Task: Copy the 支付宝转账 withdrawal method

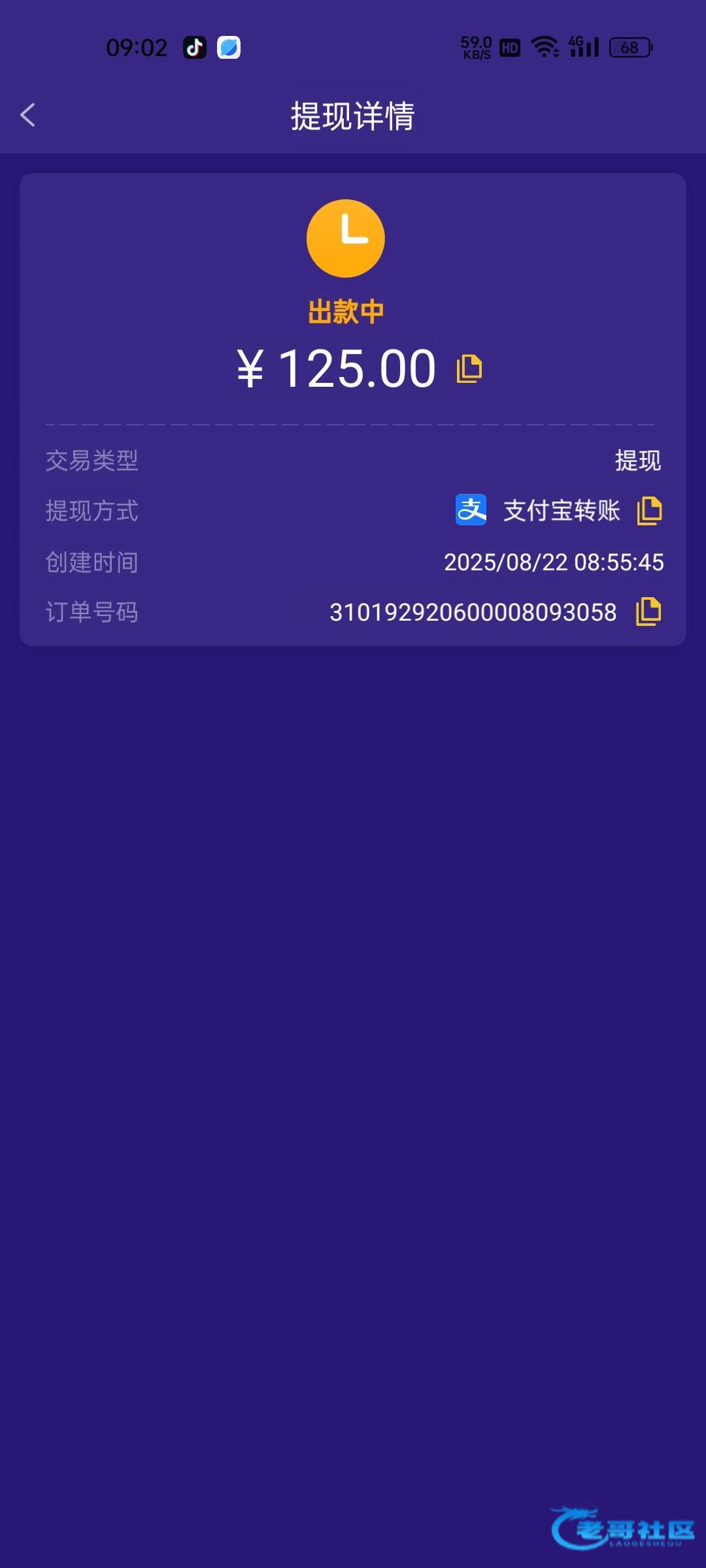Action: (x=649, y=510)
